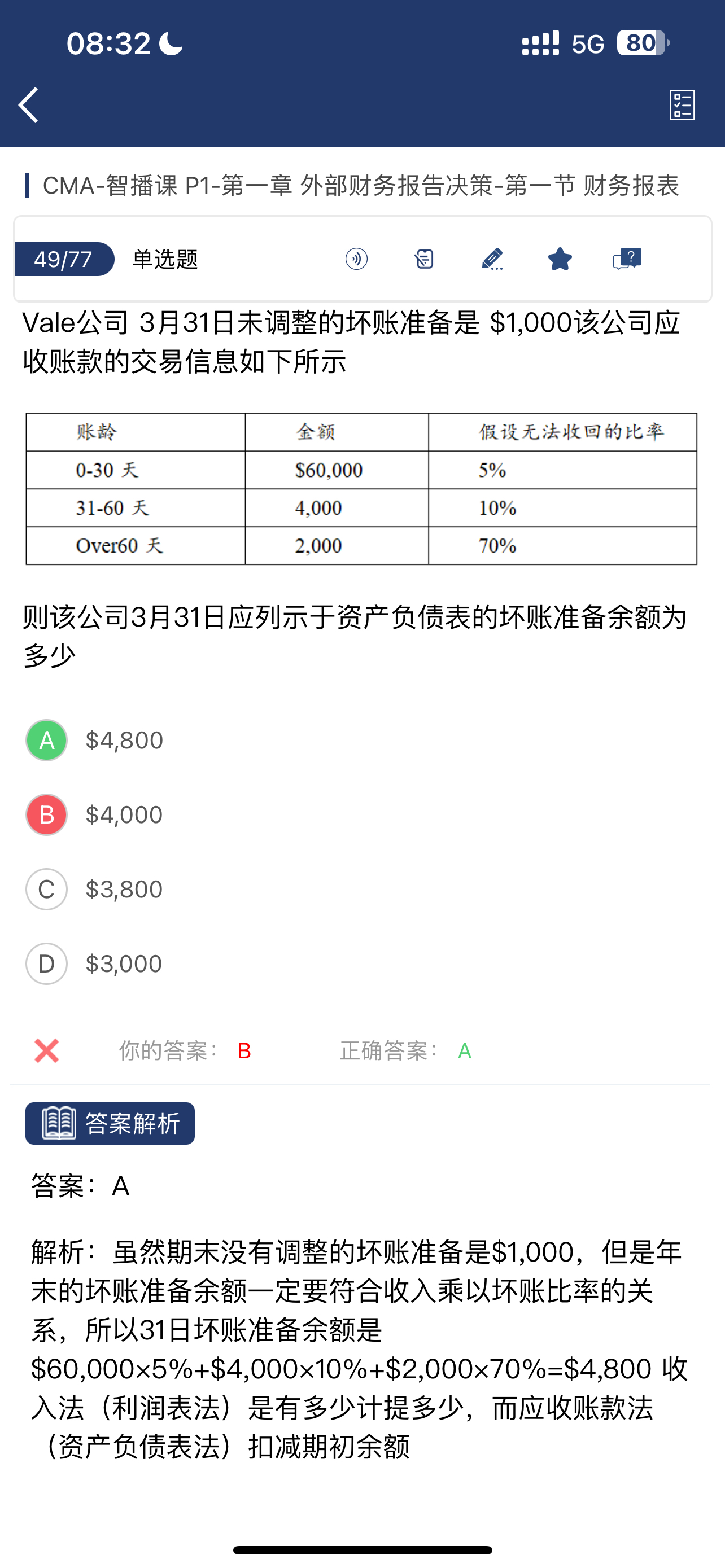Go back using the top-left arrow

(29, 104)
